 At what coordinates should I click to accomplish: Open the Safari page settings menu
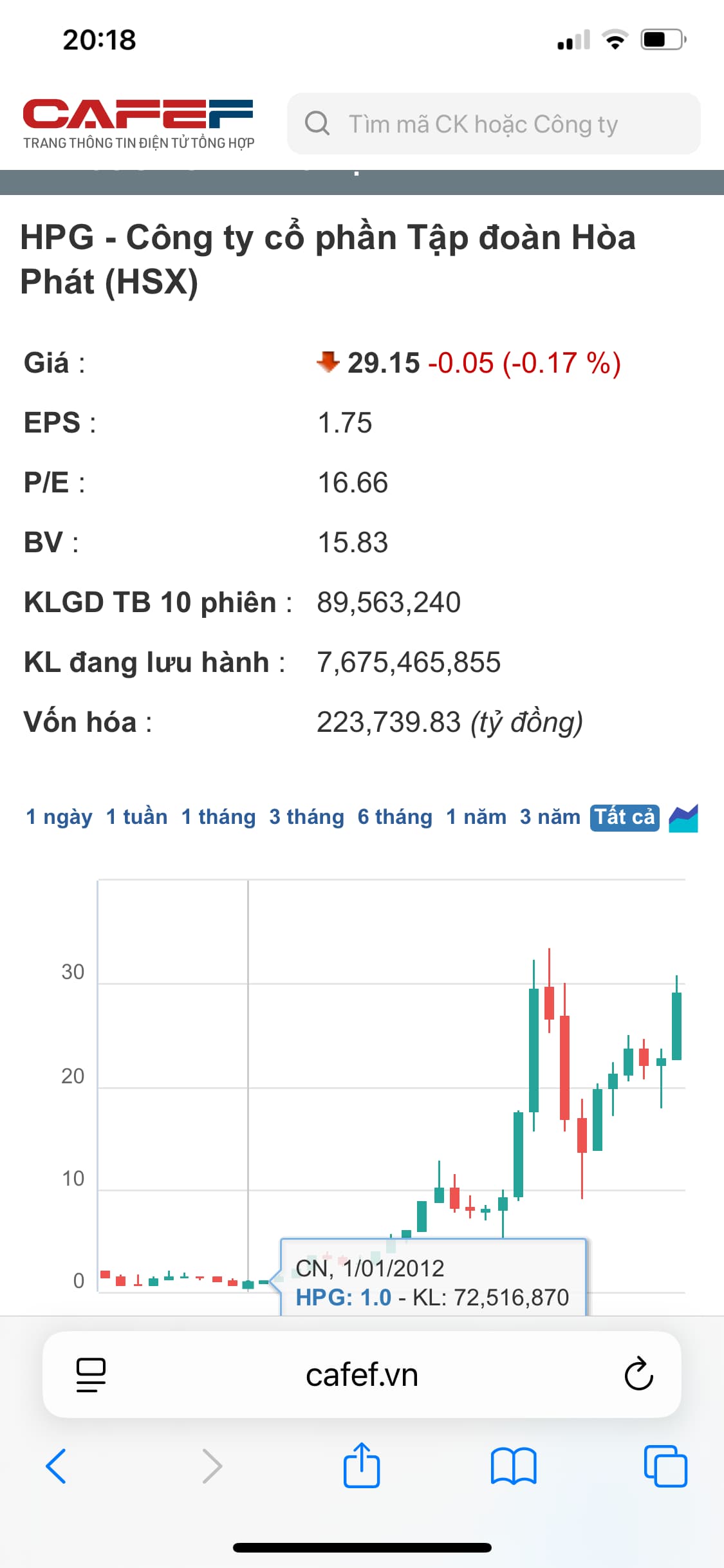(x=91, y=1375)
